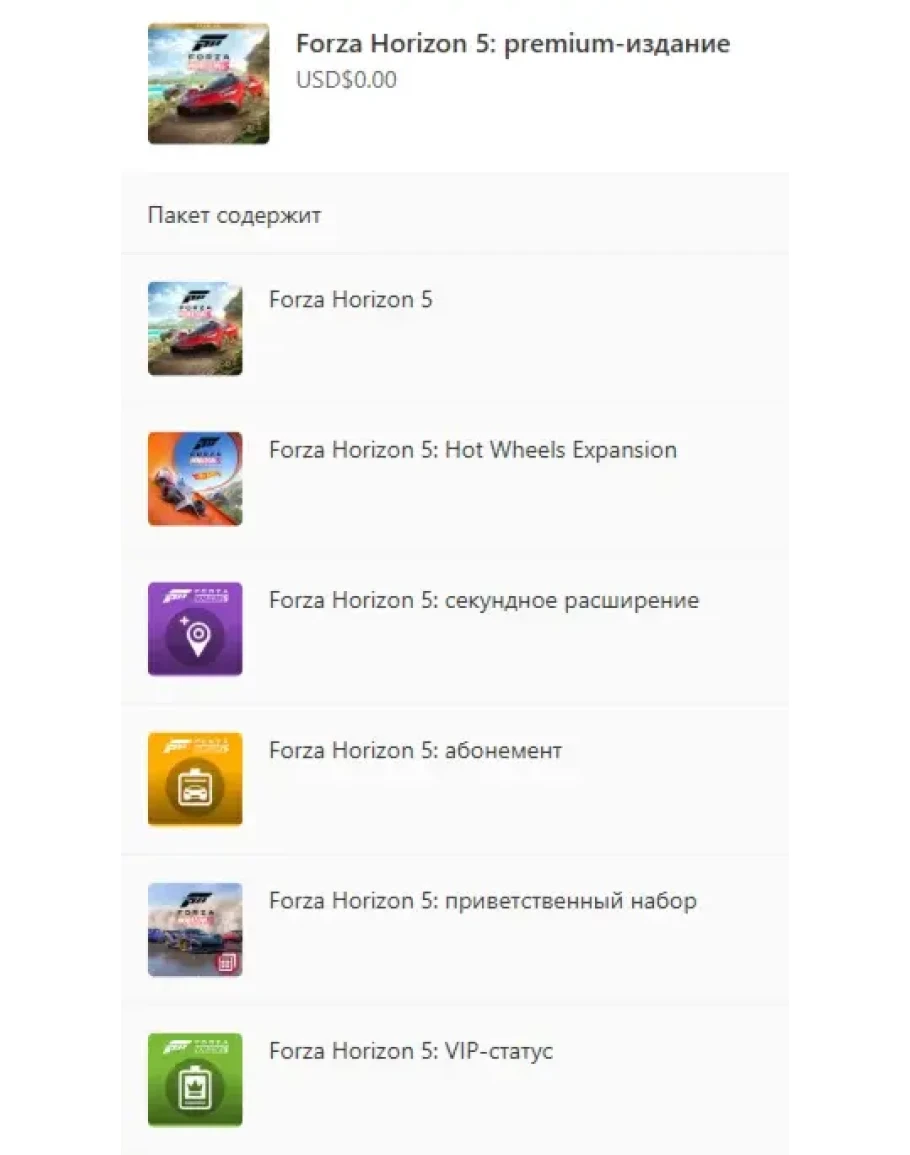Open Forza Horizon 5: VIP-статус item

(410, 1052)
